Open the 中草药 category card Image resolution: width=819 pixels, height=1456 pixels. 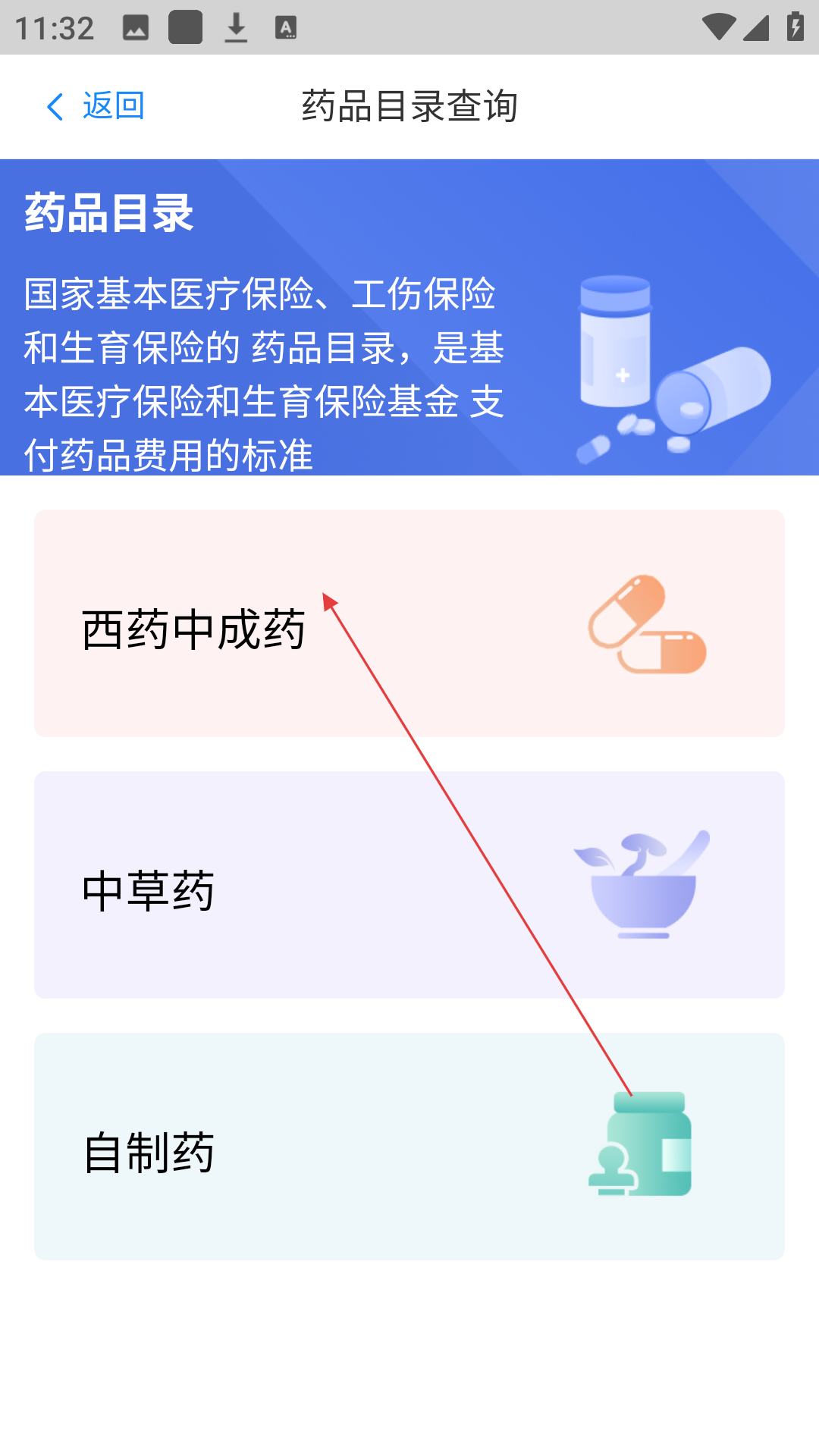(x=409, y=885)
